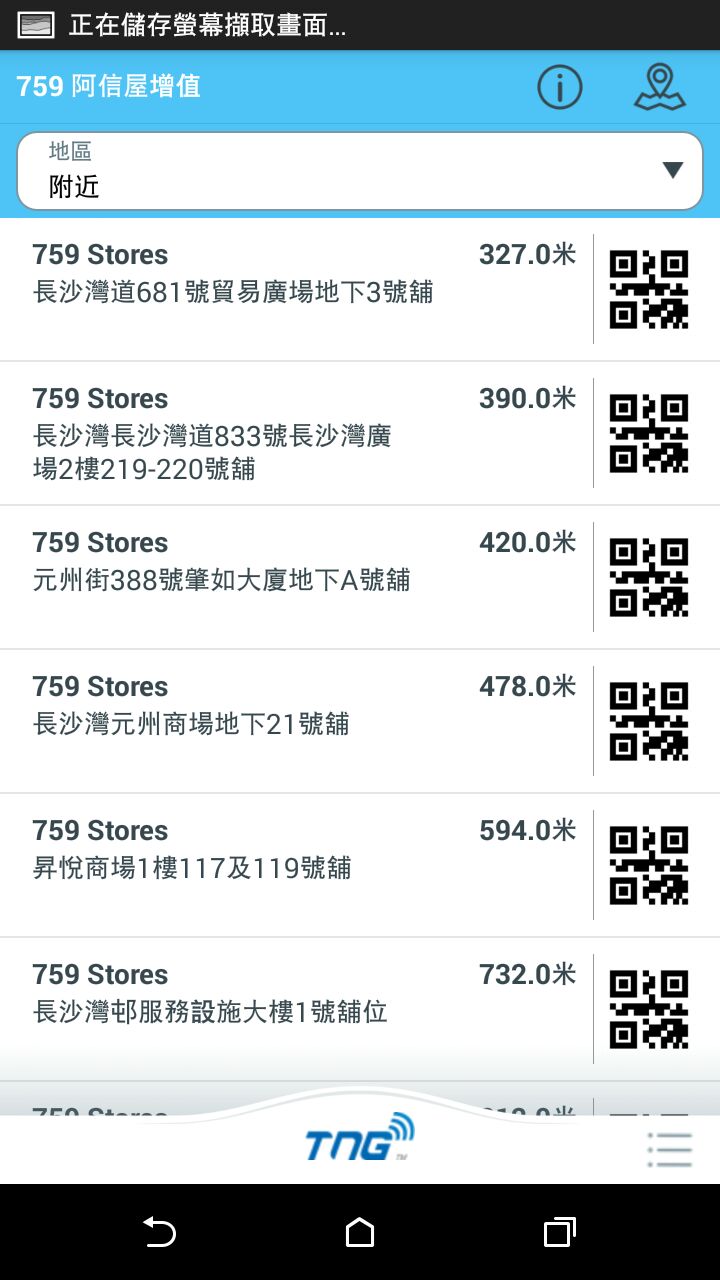Choose the 長沙灣元州商場地下21號舖 store

(x=296, y=722)
